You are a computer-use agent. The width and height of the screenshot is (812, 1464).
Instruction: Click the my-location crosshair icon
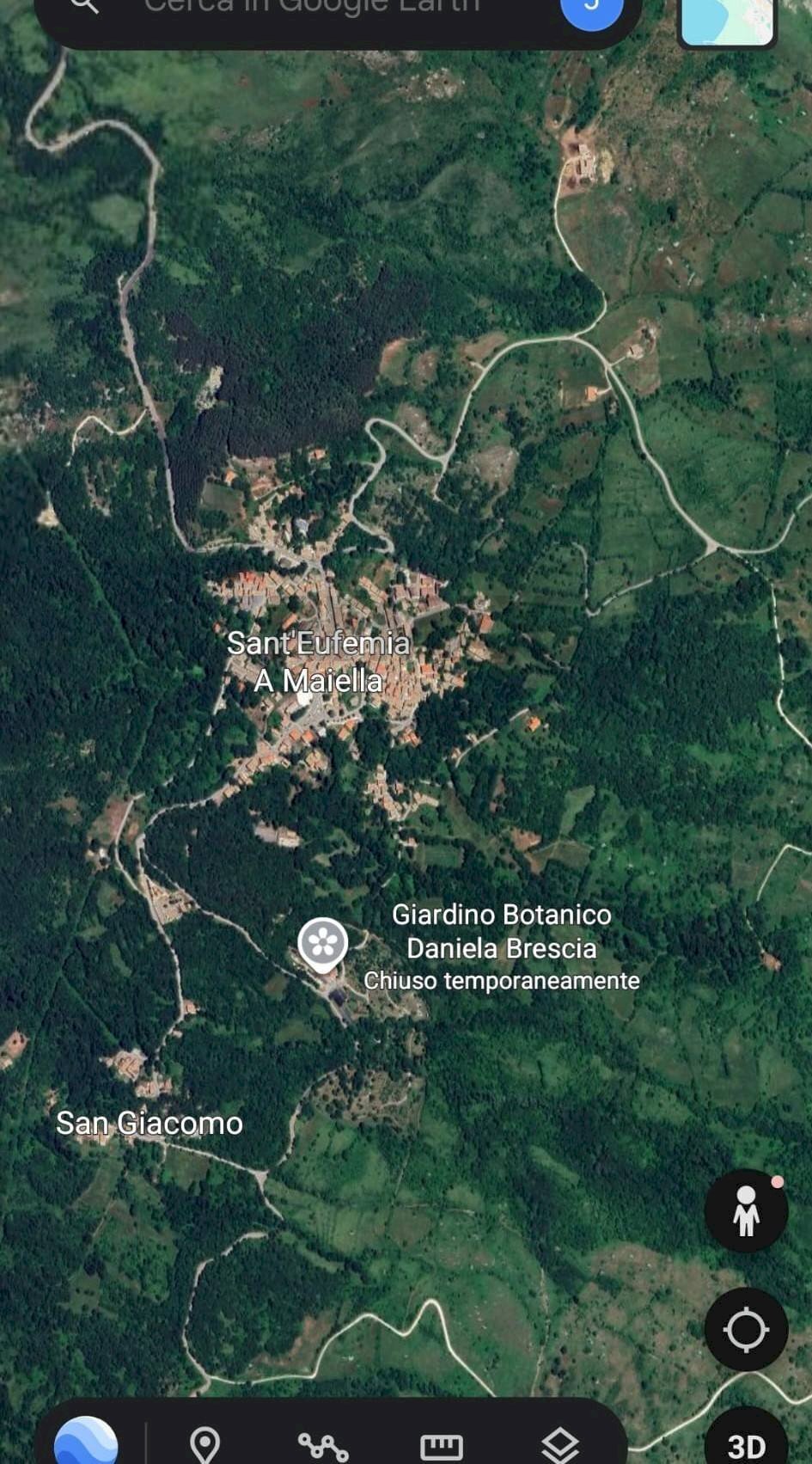click(x=746, y=1329)
